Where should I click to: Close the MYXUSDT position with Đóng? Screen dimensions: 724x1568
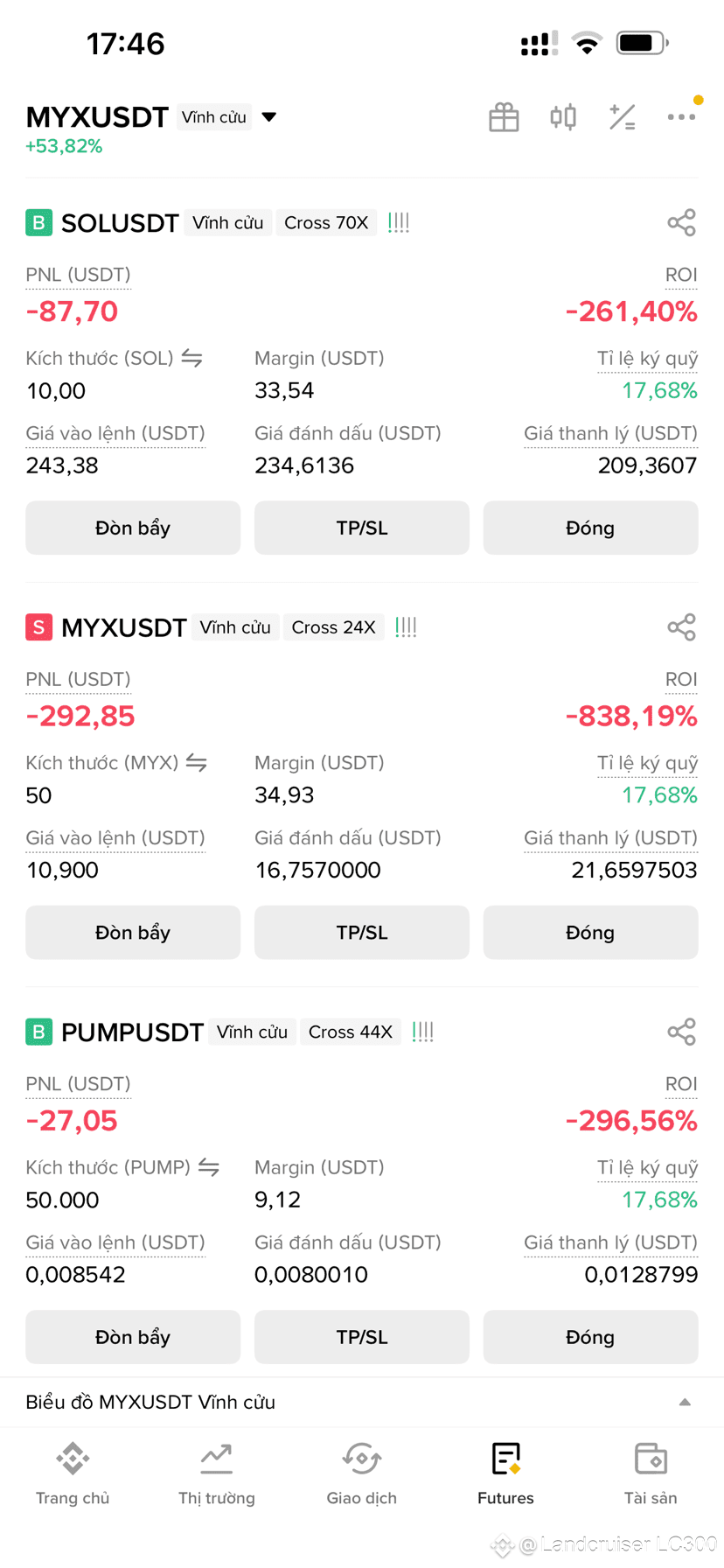(590, 933)
